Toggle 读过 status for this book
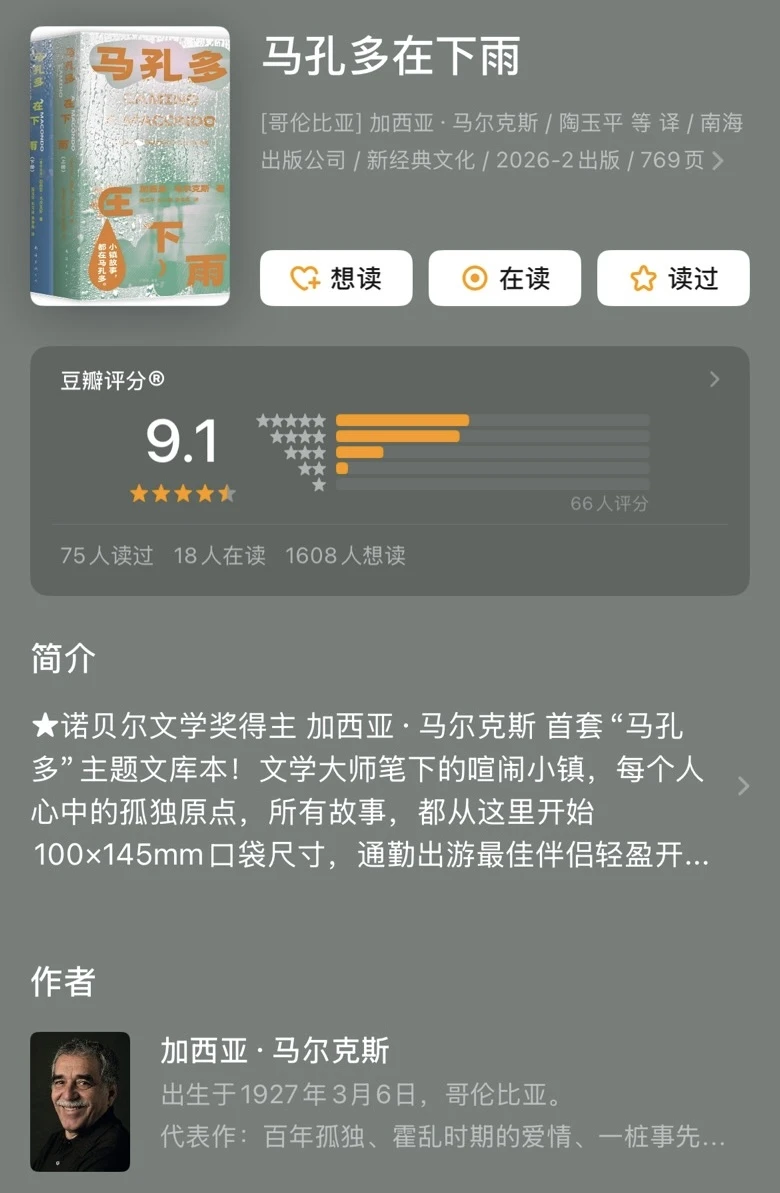 point(673,278)
